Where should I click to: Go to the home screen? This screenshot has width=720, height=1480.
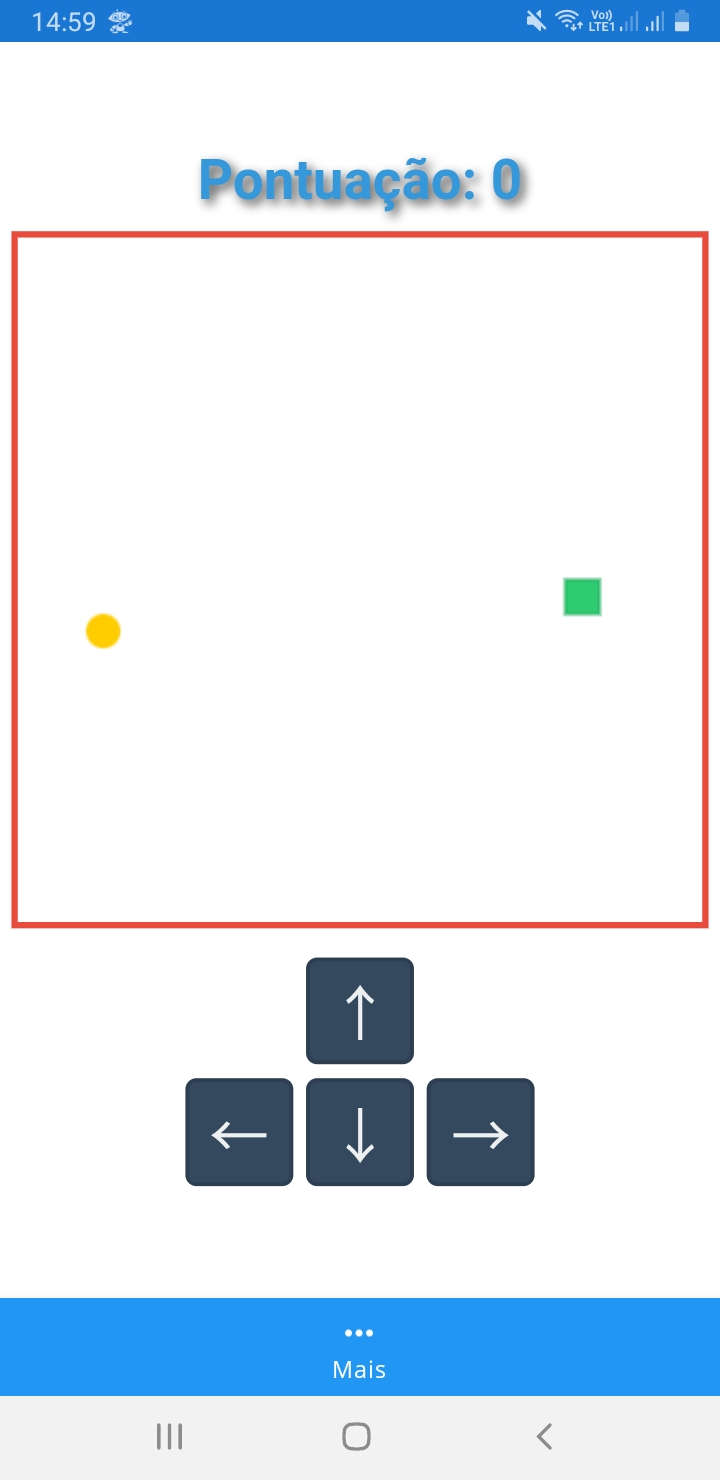point(357,1437)
